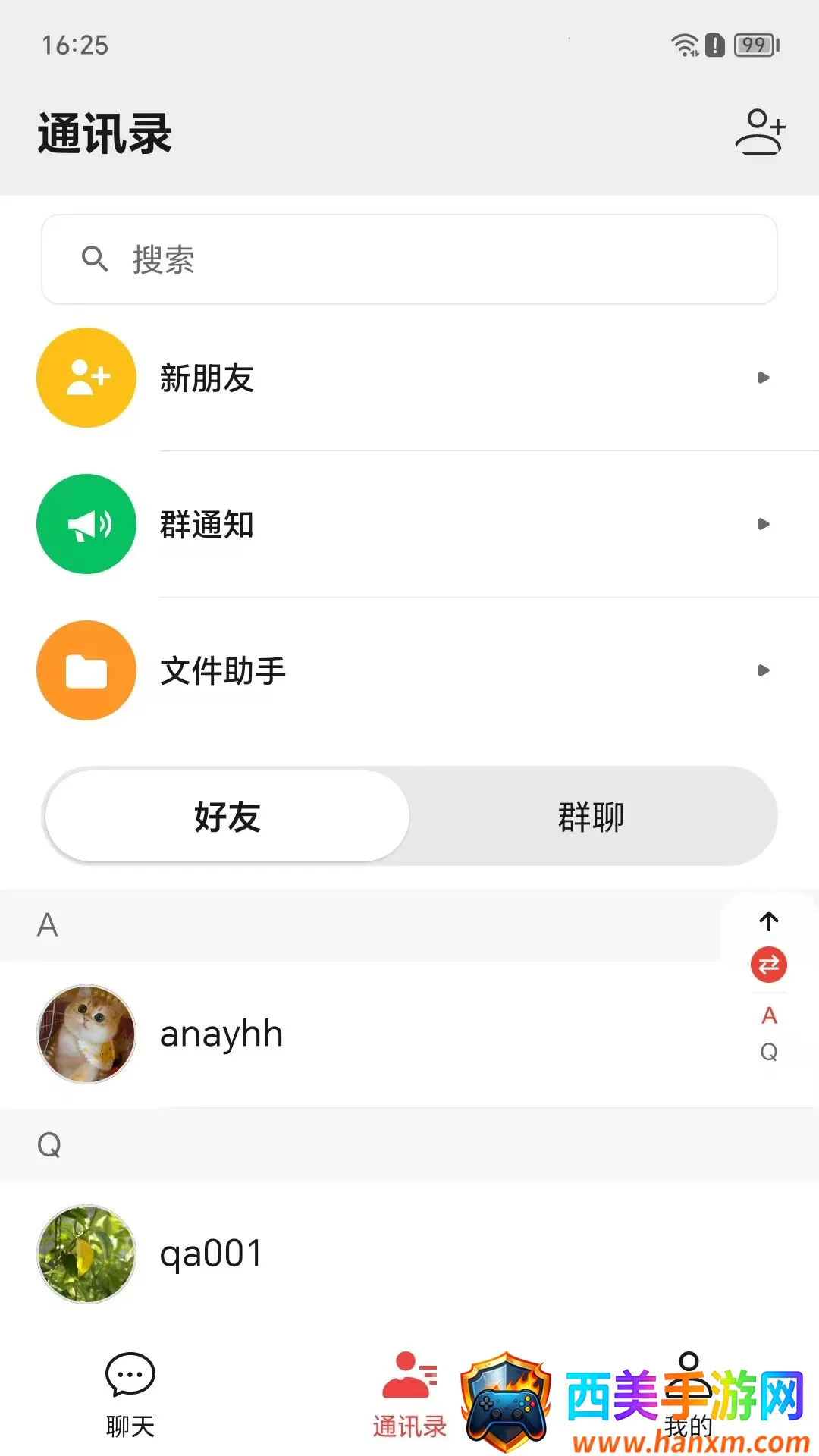Open 新朋友 new friends
Viewport: 819px width, 1456px height.
409,378
